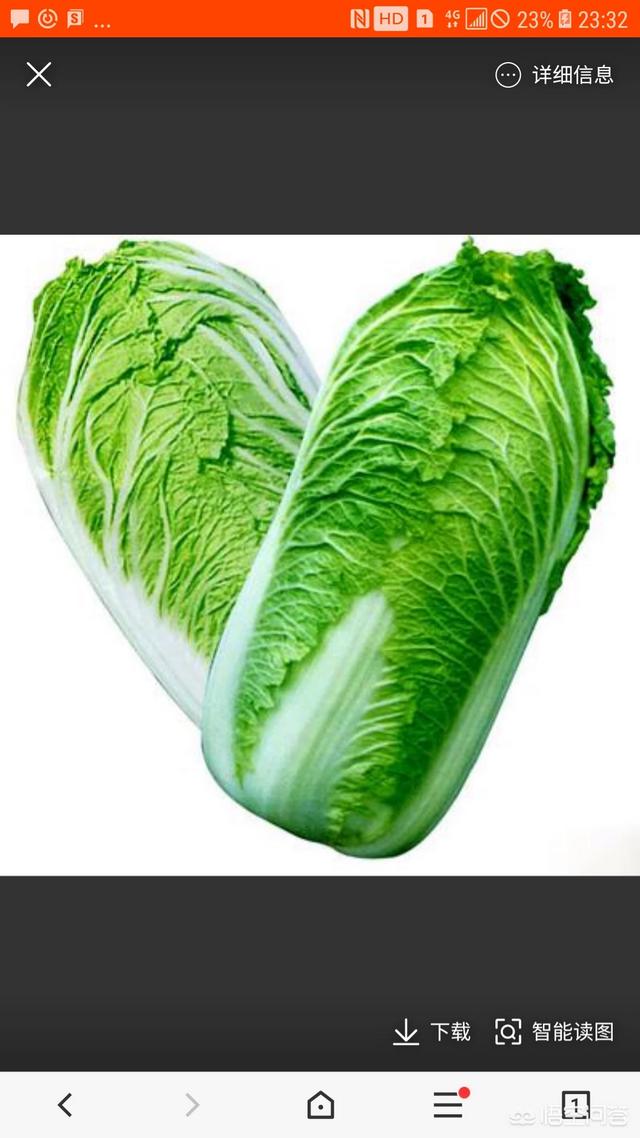Open 详细信息 details option
The image size is (640, 1138).
pos(555,75)
